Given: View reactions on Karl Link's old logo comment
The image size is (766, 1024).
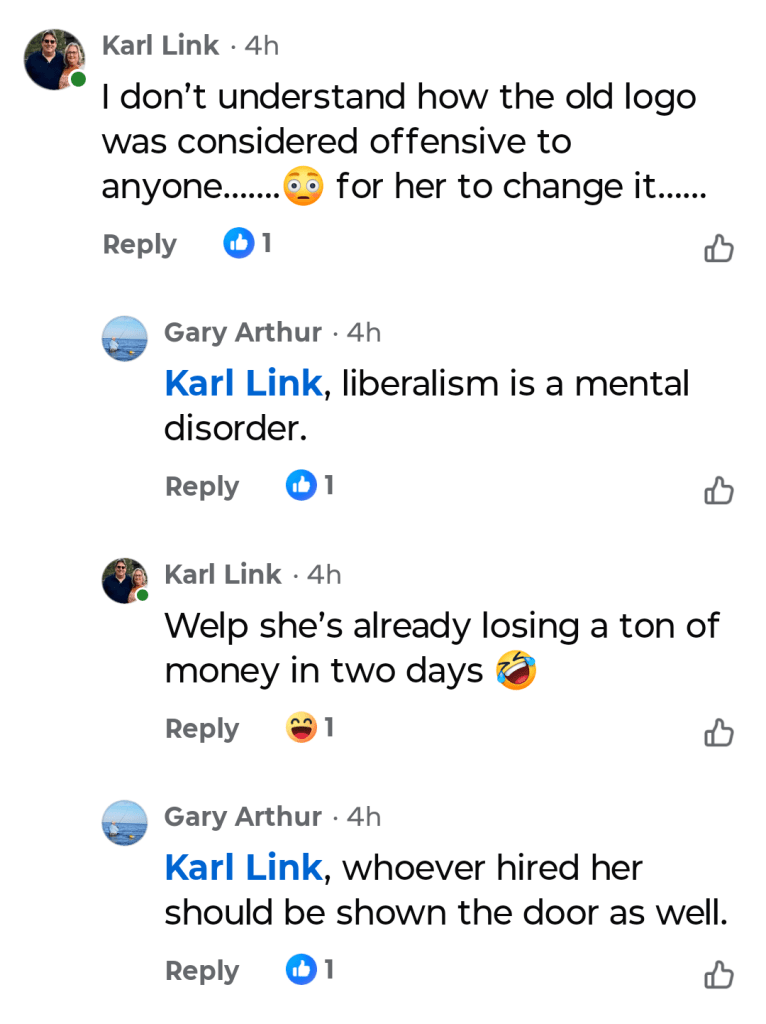Looking at the screenshot, I should coord(247,244).
